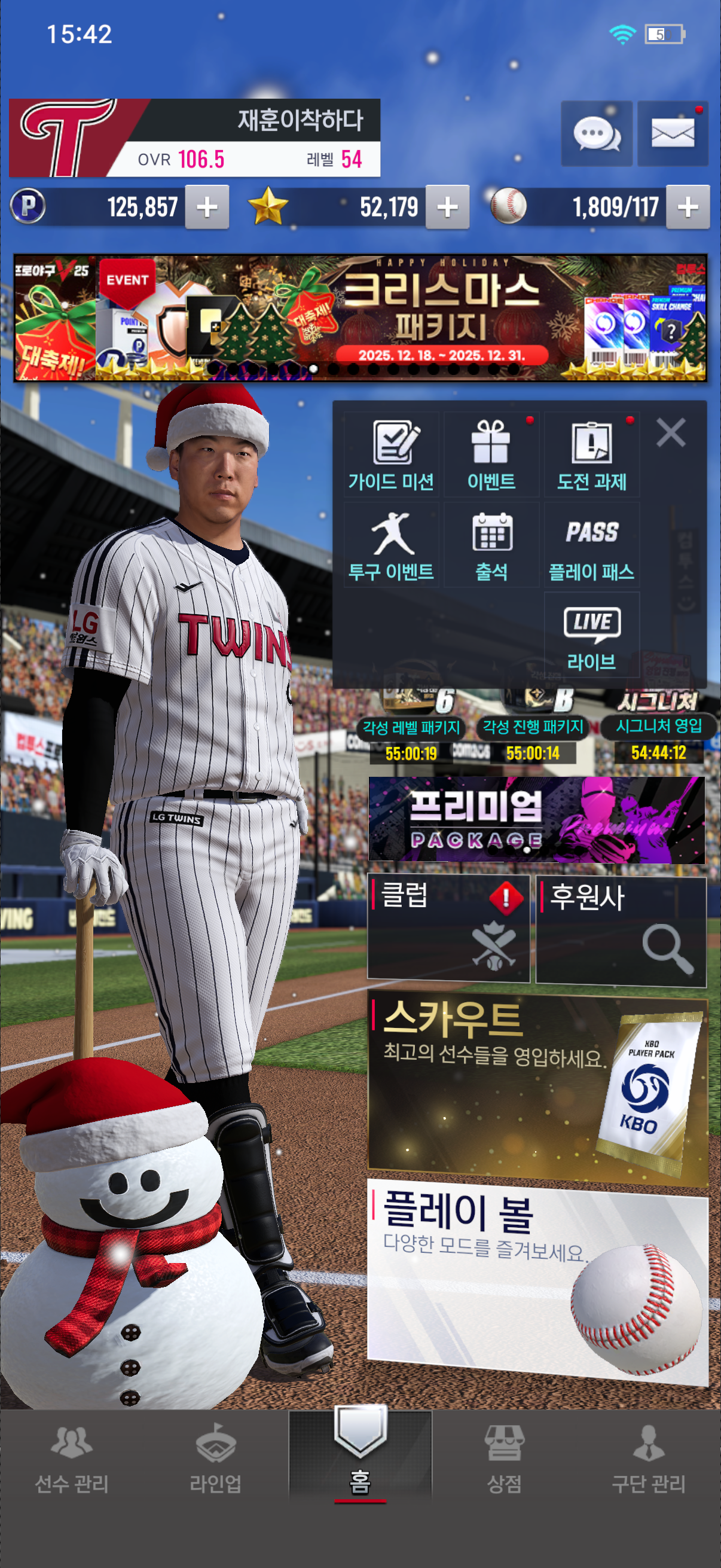Open the chat bubble icon
721x1568 pixels.
coord(596,133)
